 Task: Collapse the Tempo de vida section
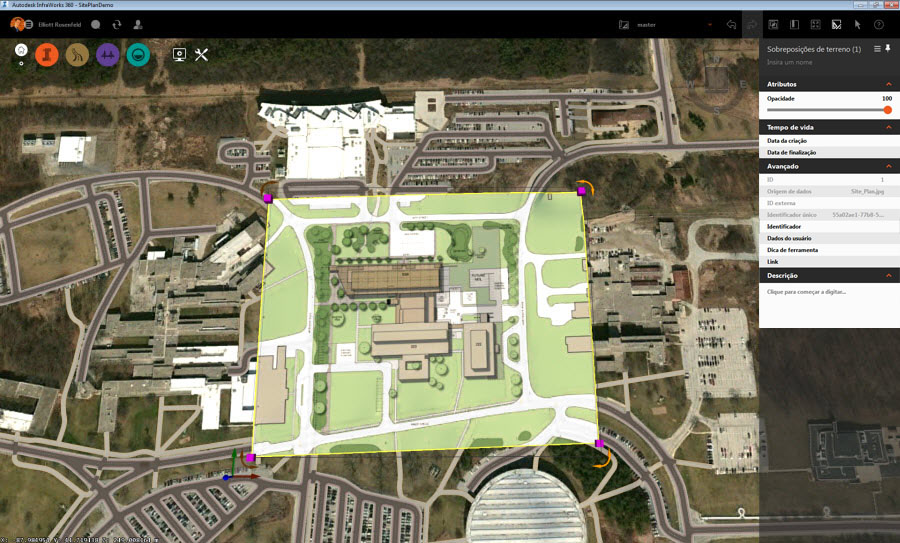pos(888,128)
